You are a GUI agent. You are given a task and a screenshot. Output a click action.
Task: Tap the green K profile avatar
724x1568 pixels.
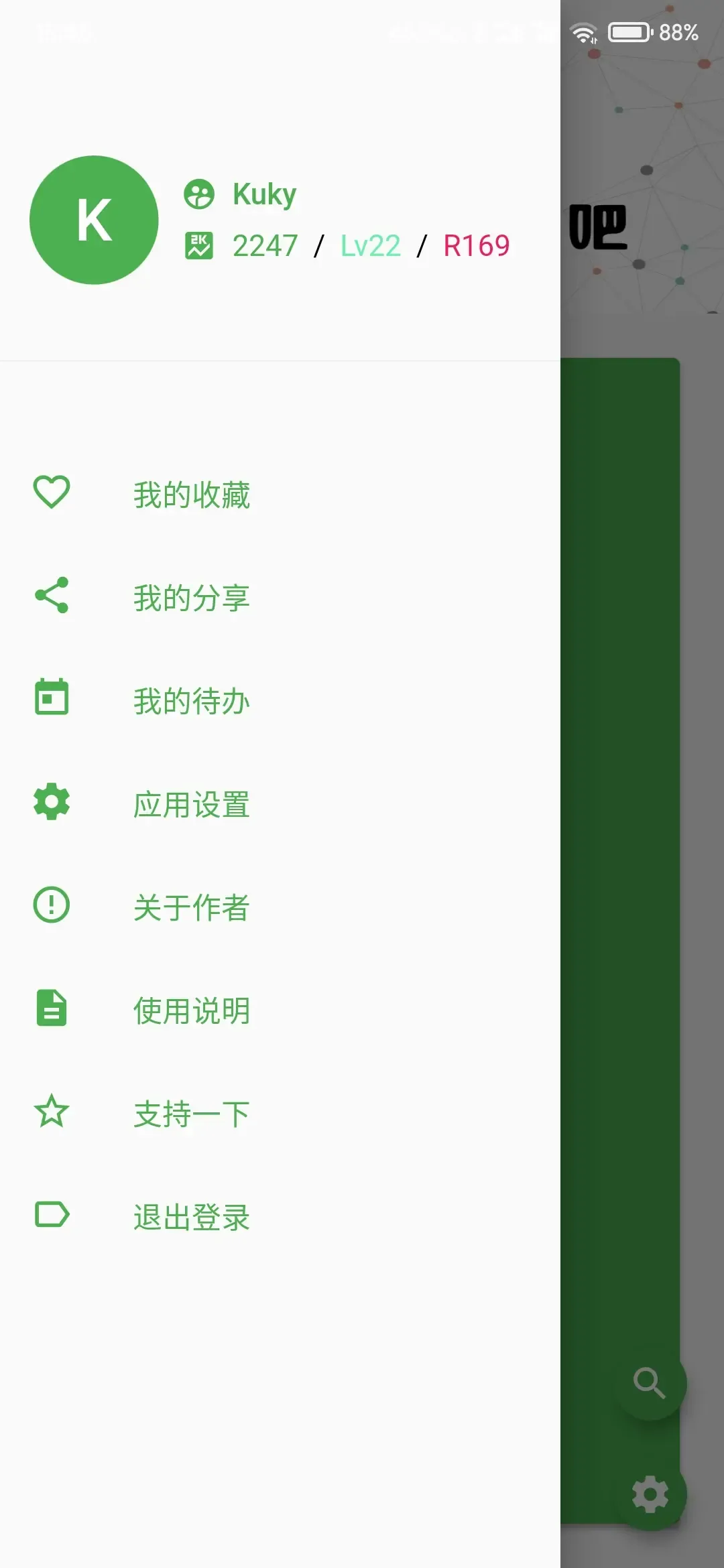[94, 220]
